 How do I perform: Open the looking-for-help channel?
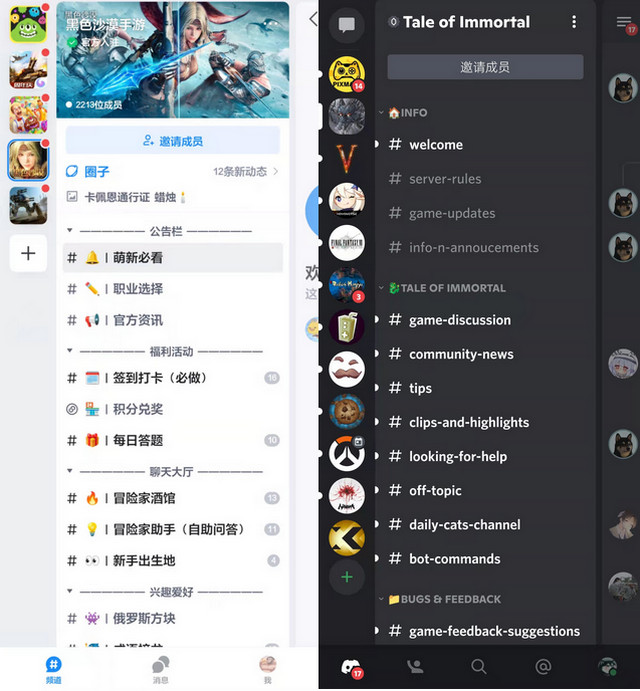tap(457, 456)
